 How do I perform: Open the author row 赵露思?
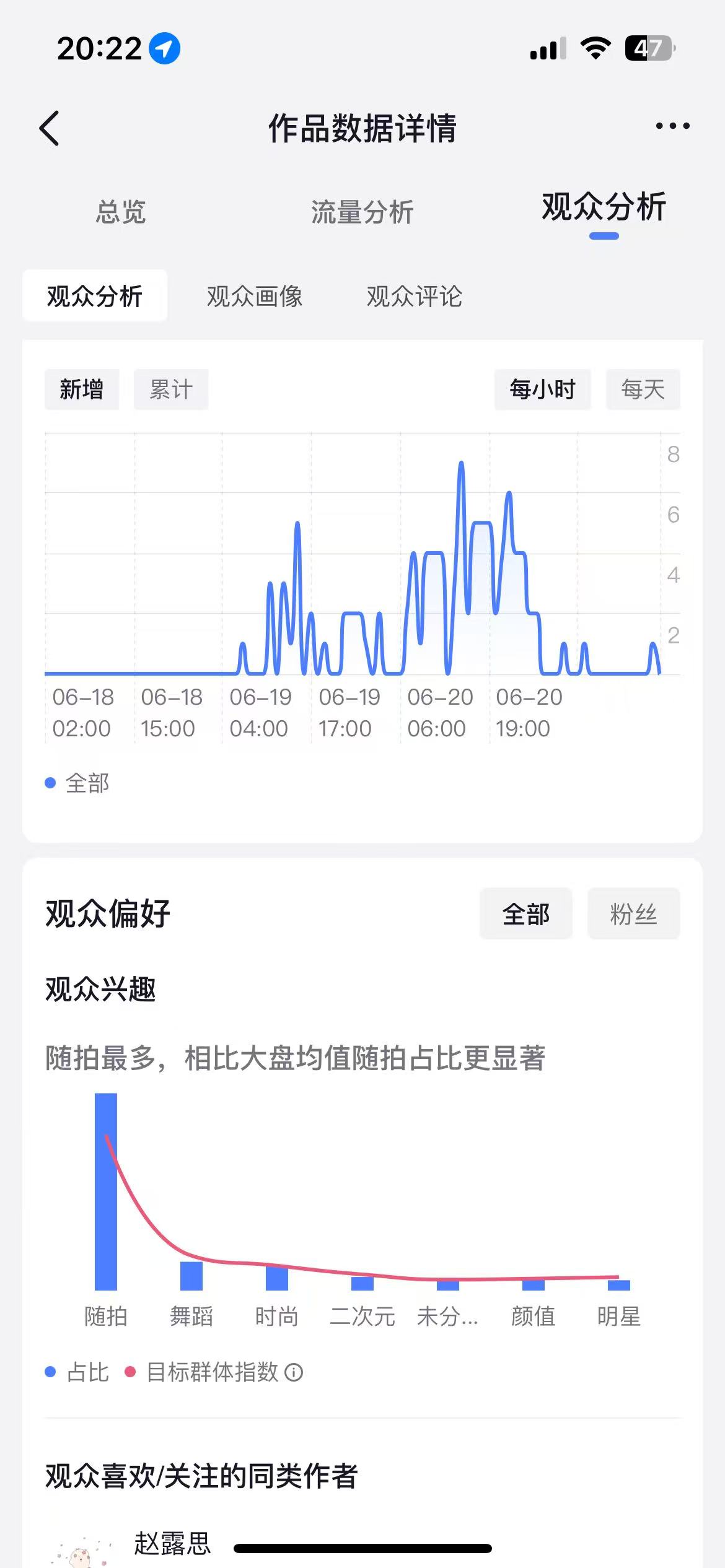click(362, 1544)
